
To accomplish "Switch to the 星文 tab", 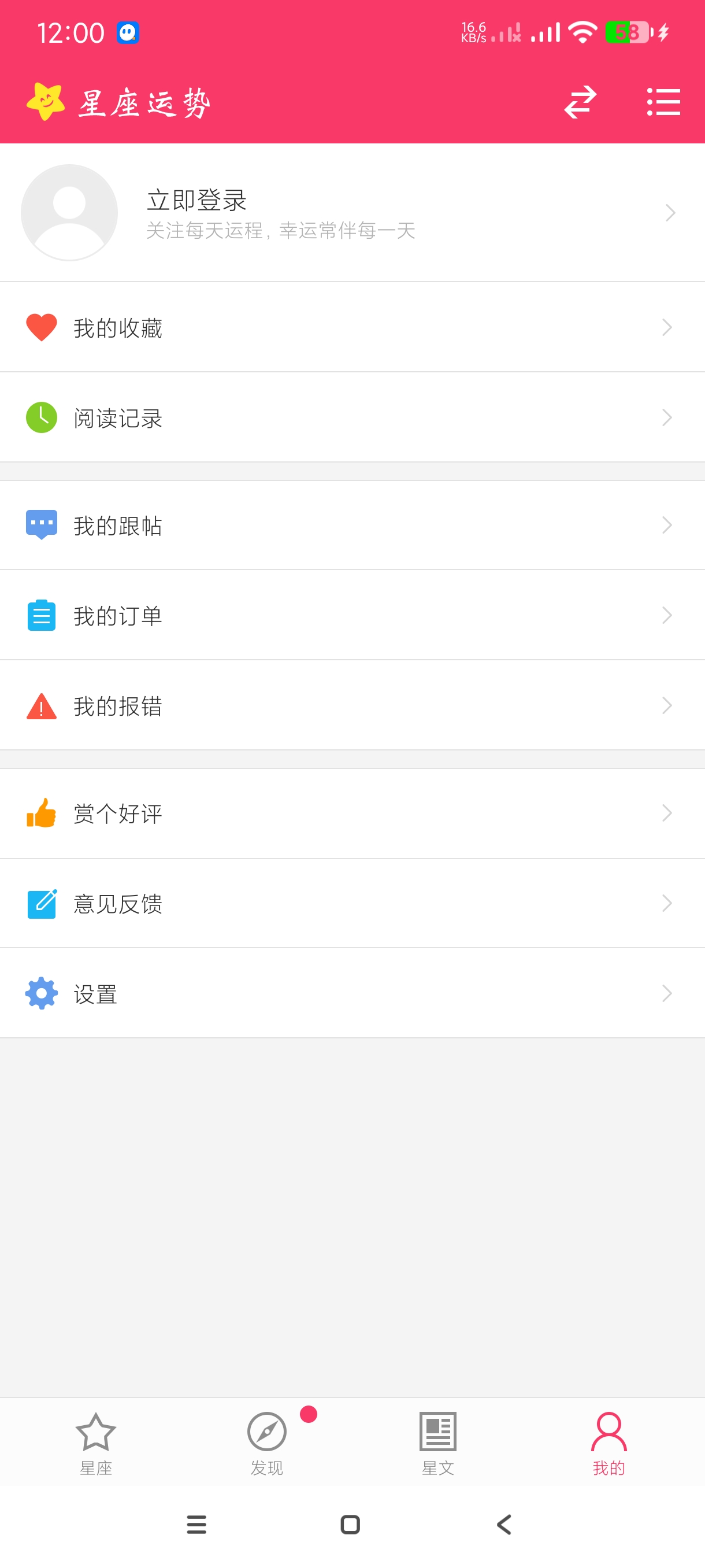I will click(438, 1443).
